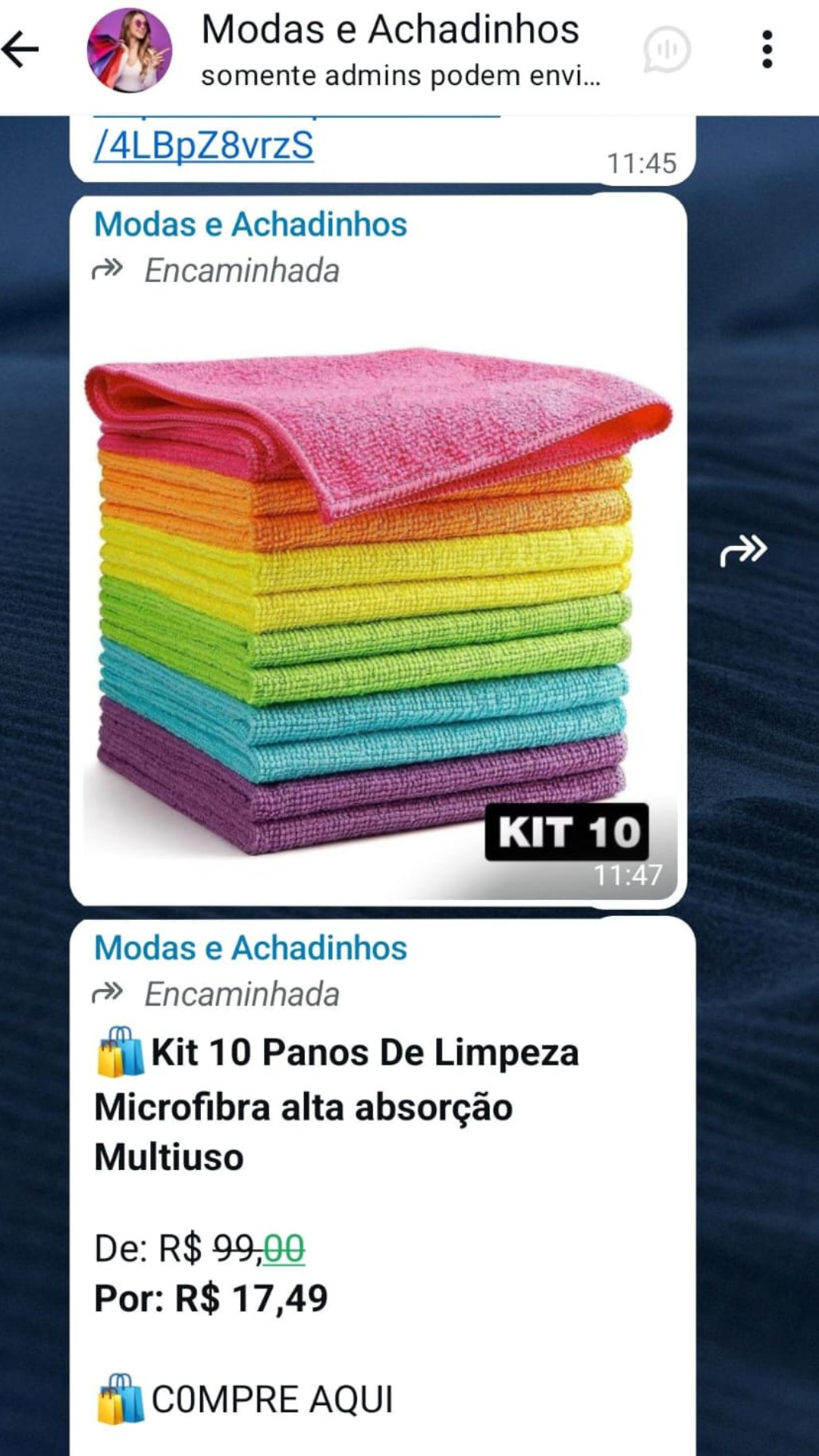819x1456 pixels.
Task: Join the voice chat
Action: tap(667, 50)
